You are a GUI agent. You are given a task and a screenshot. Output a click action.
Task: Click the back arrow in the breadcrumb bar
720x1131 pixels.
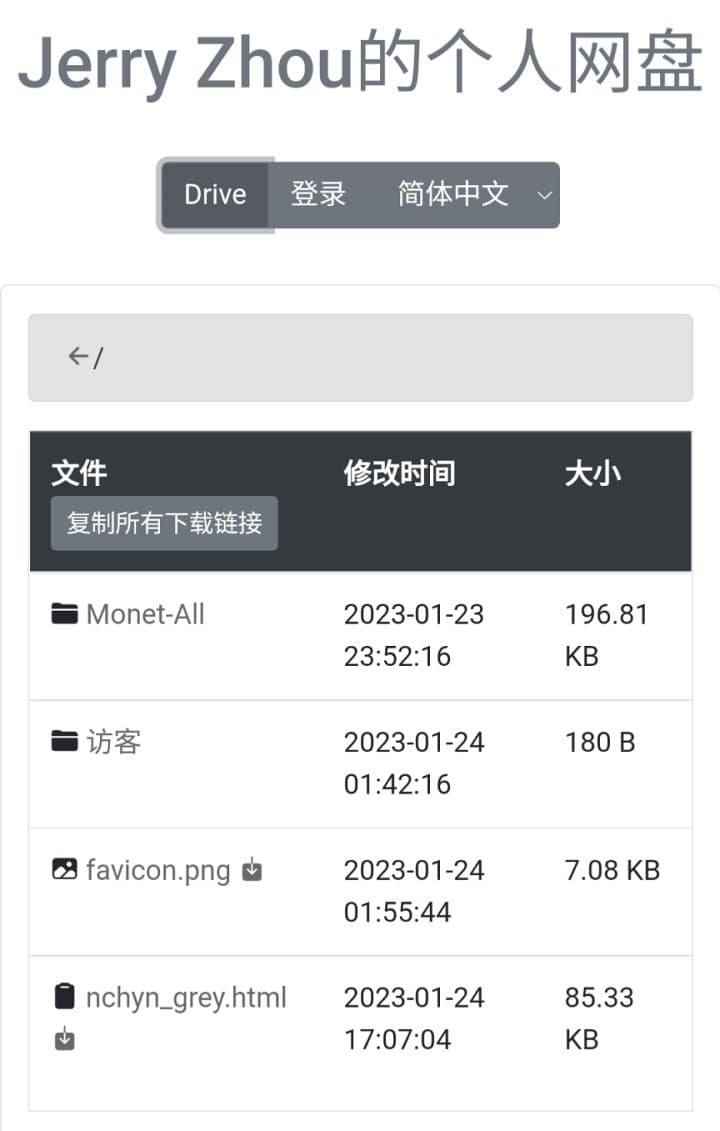[79, 356]
